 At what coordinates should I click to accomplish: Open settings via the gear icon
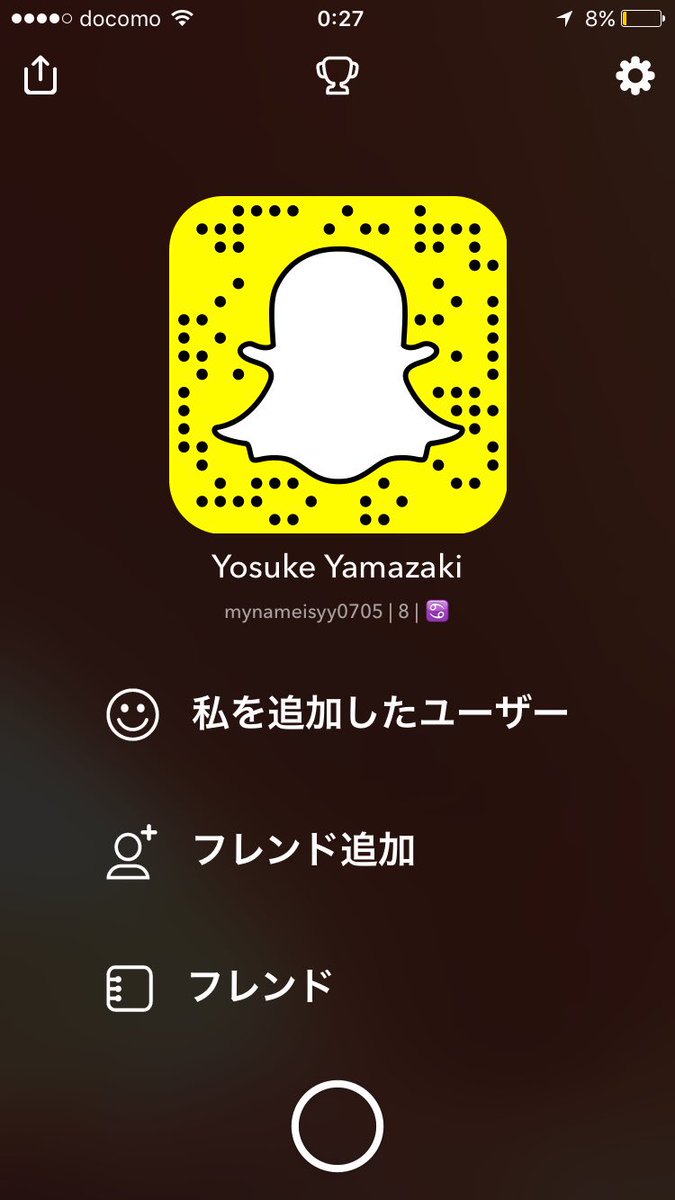635,76
